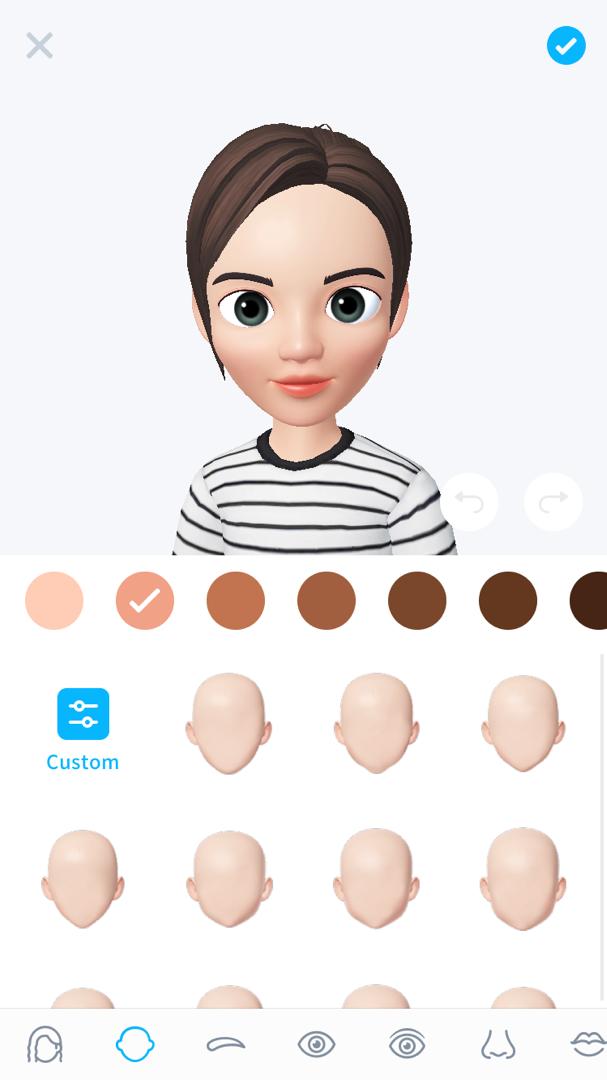Choose the darkest brown skin tone swatch
This screenshot has width=607, height=1080.
click(590, 601)
